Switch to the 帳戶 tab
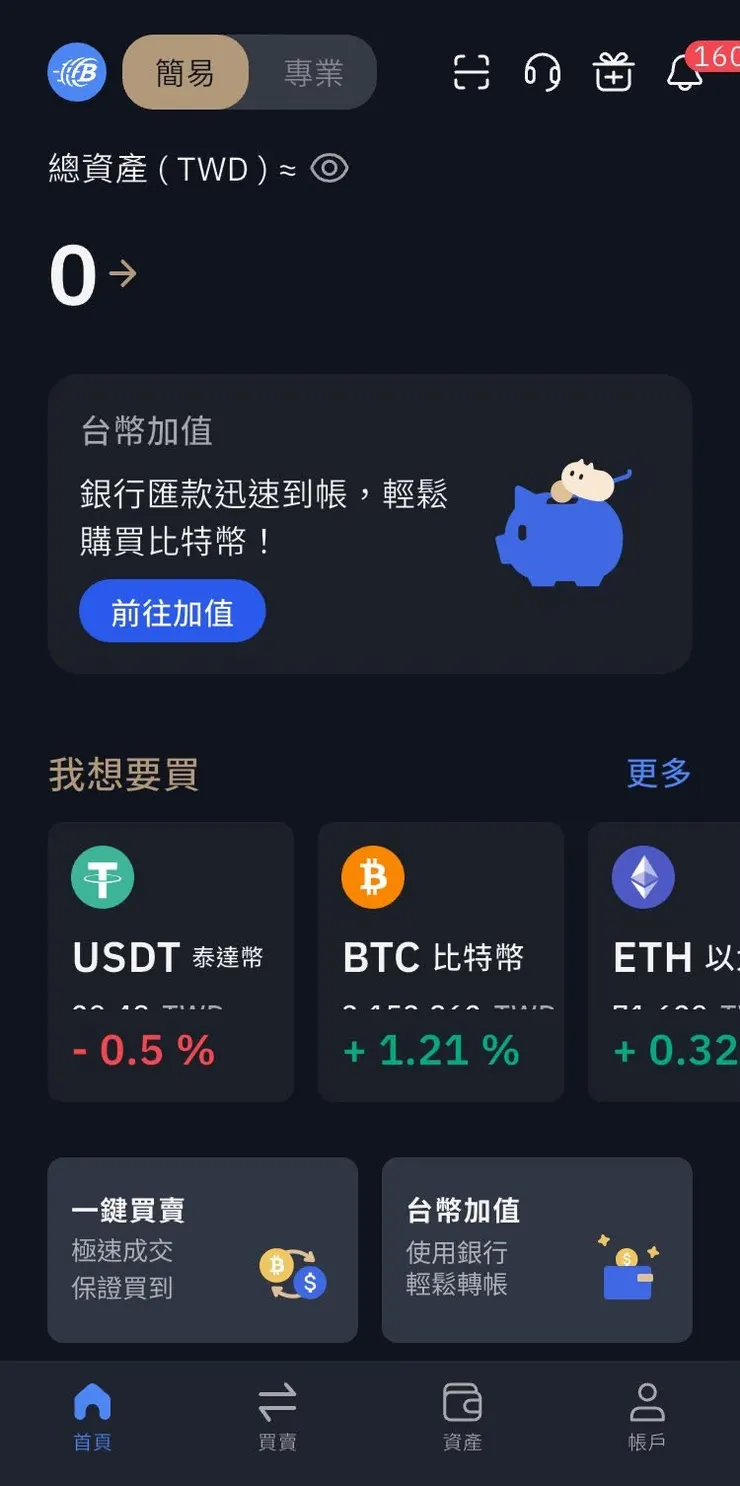The image size is (740, 1486). (x=647, y=1417)
